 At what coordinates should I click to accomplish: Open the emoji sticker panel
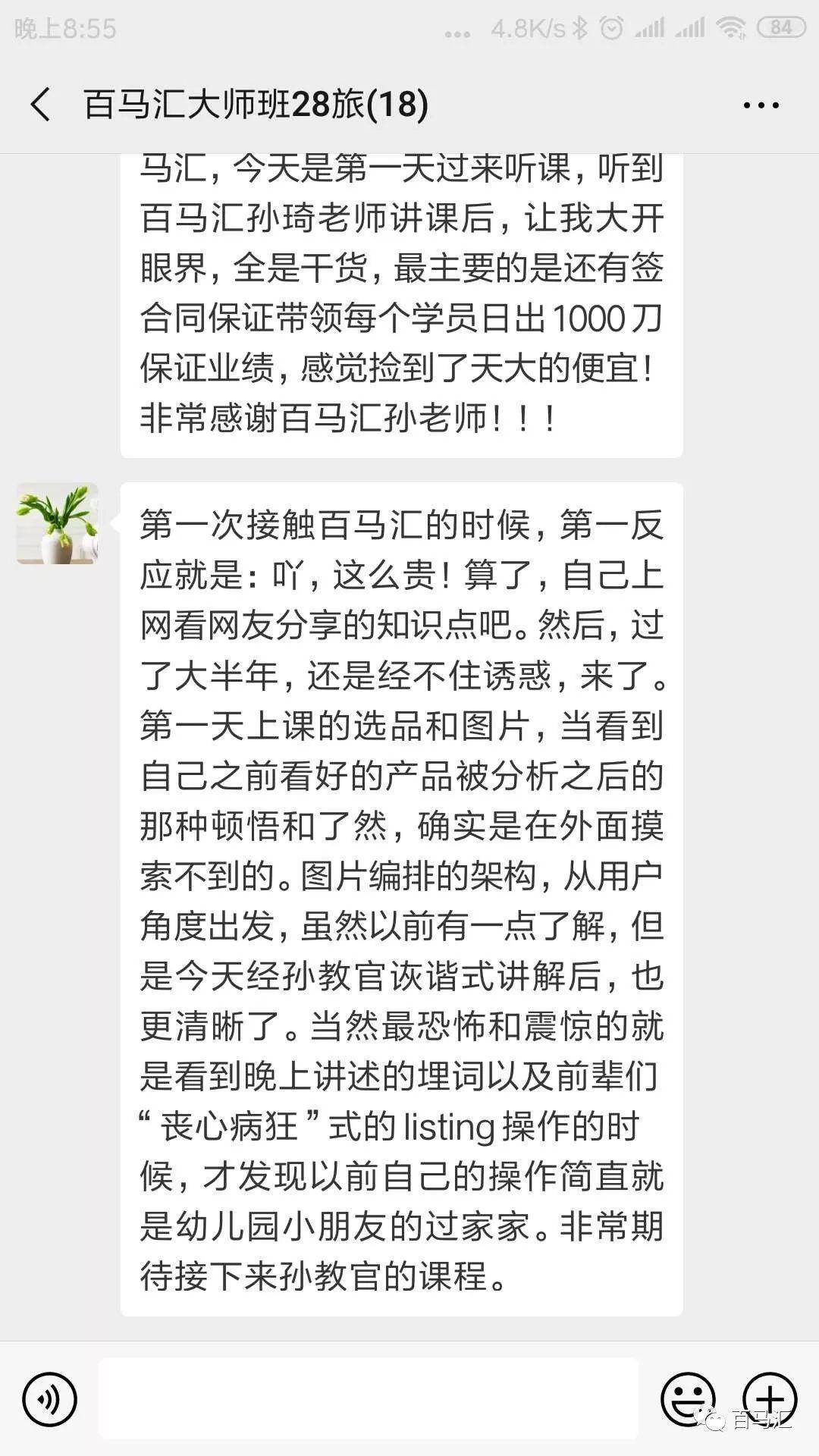click(688, 1399)
